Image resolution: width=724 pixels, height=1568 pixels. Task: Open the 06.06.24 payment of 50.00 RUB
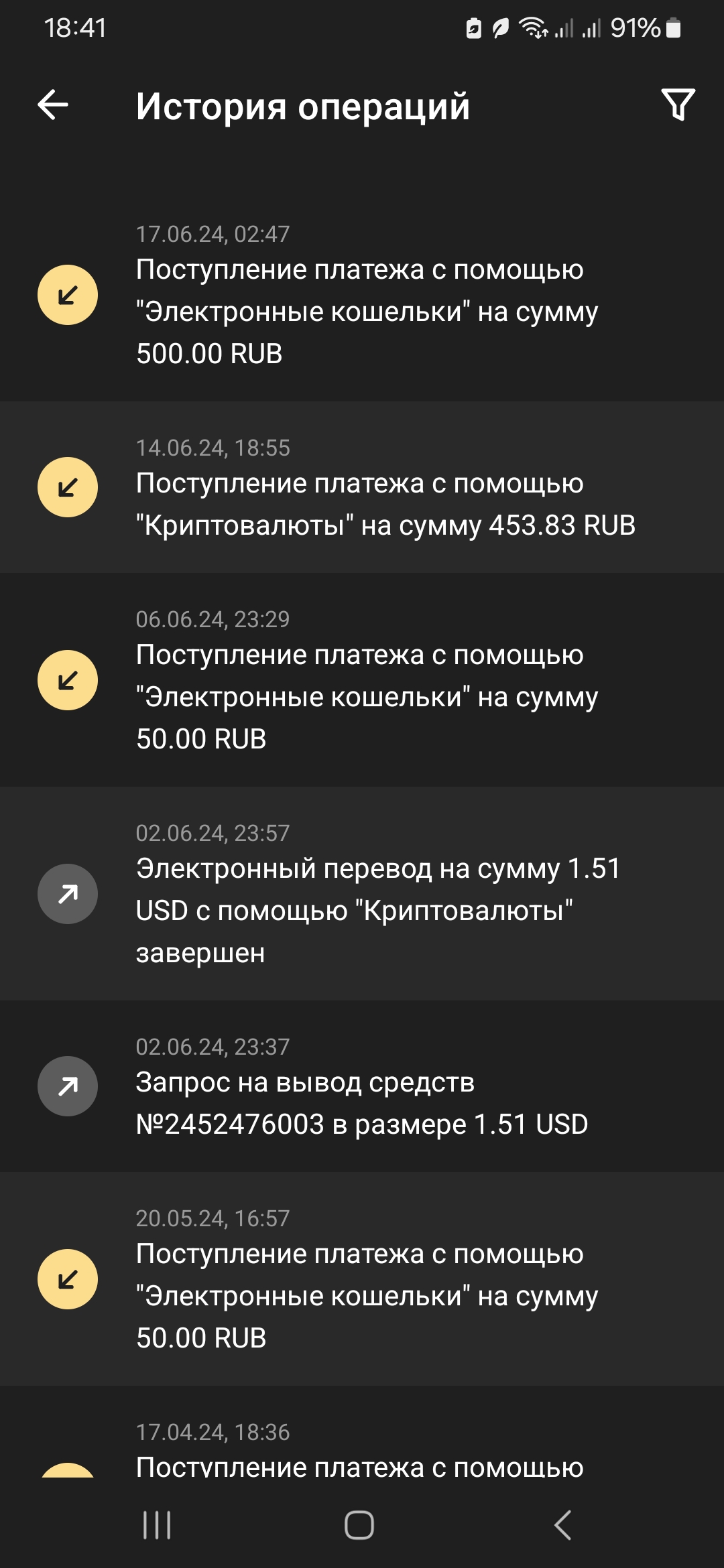[362, 679]
